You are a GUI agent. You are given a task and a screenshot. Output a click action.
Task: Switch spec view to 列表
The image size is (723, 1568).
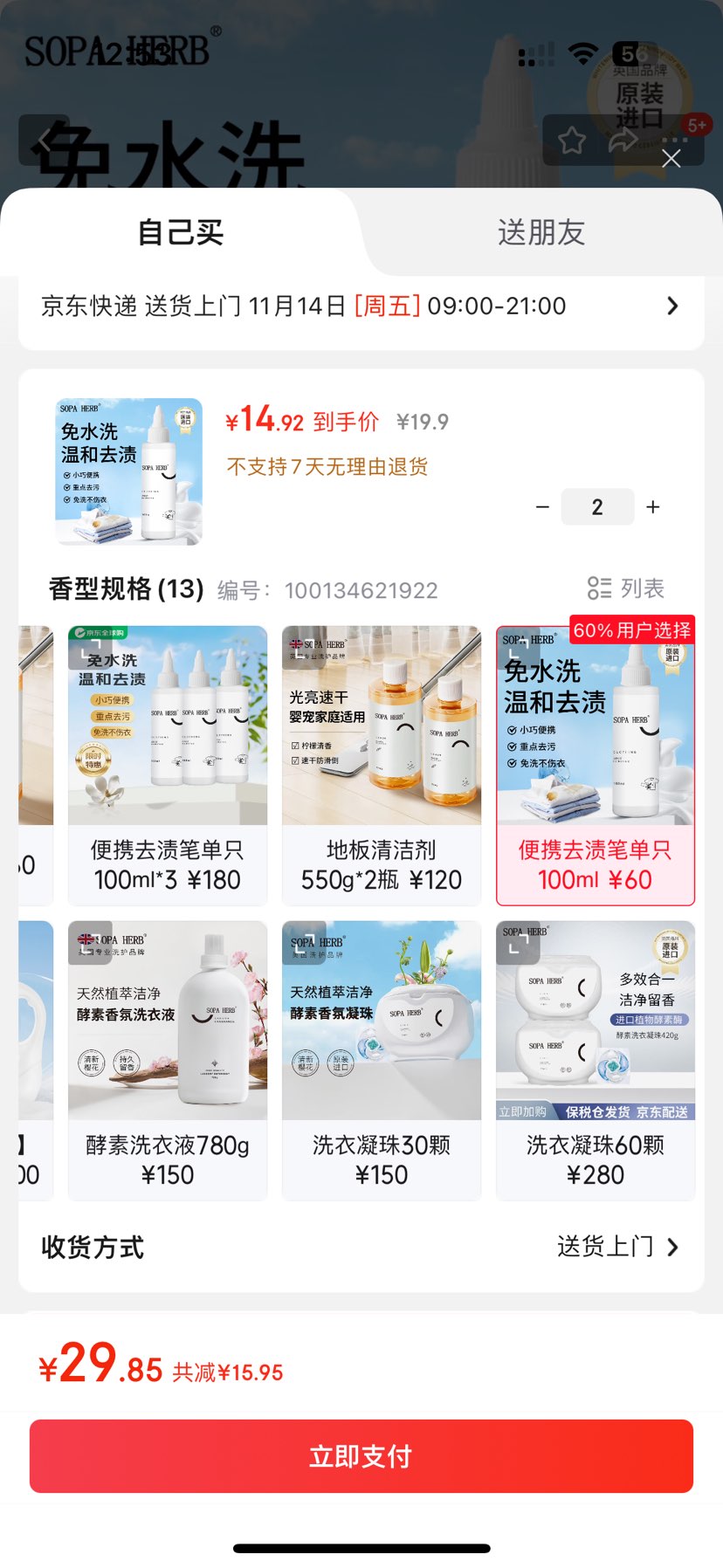tap(625, 588)
